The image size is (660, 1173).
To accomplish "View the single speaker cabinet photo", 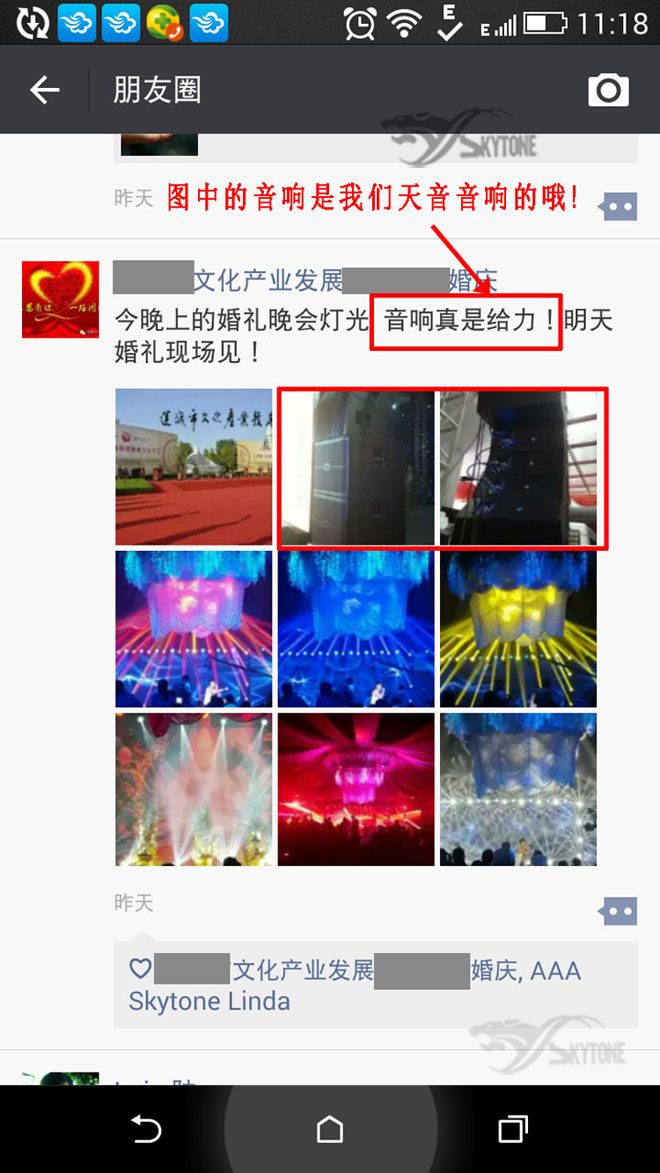I will [356, 467].
